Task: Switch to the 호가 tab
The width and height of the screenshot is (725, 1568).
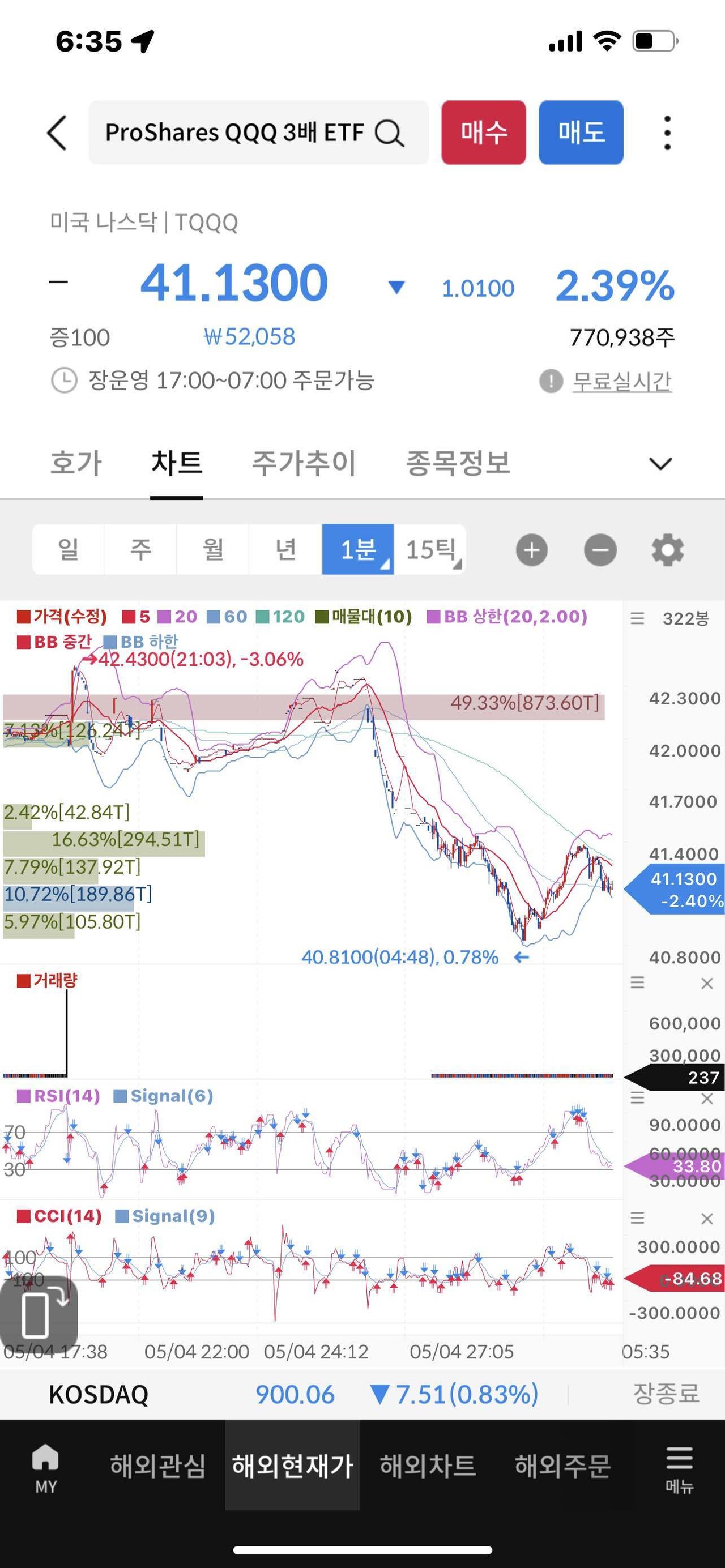Action: (x=75, y=464)
